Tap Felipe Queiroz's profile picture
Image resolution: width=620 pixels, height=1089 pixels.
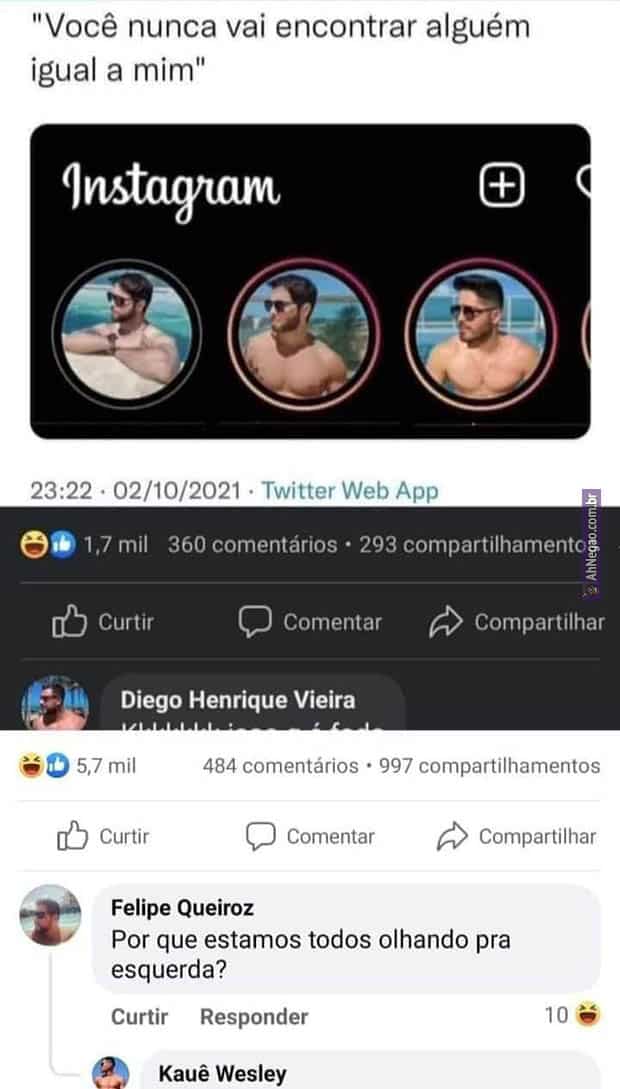click(x=50, y=916)
